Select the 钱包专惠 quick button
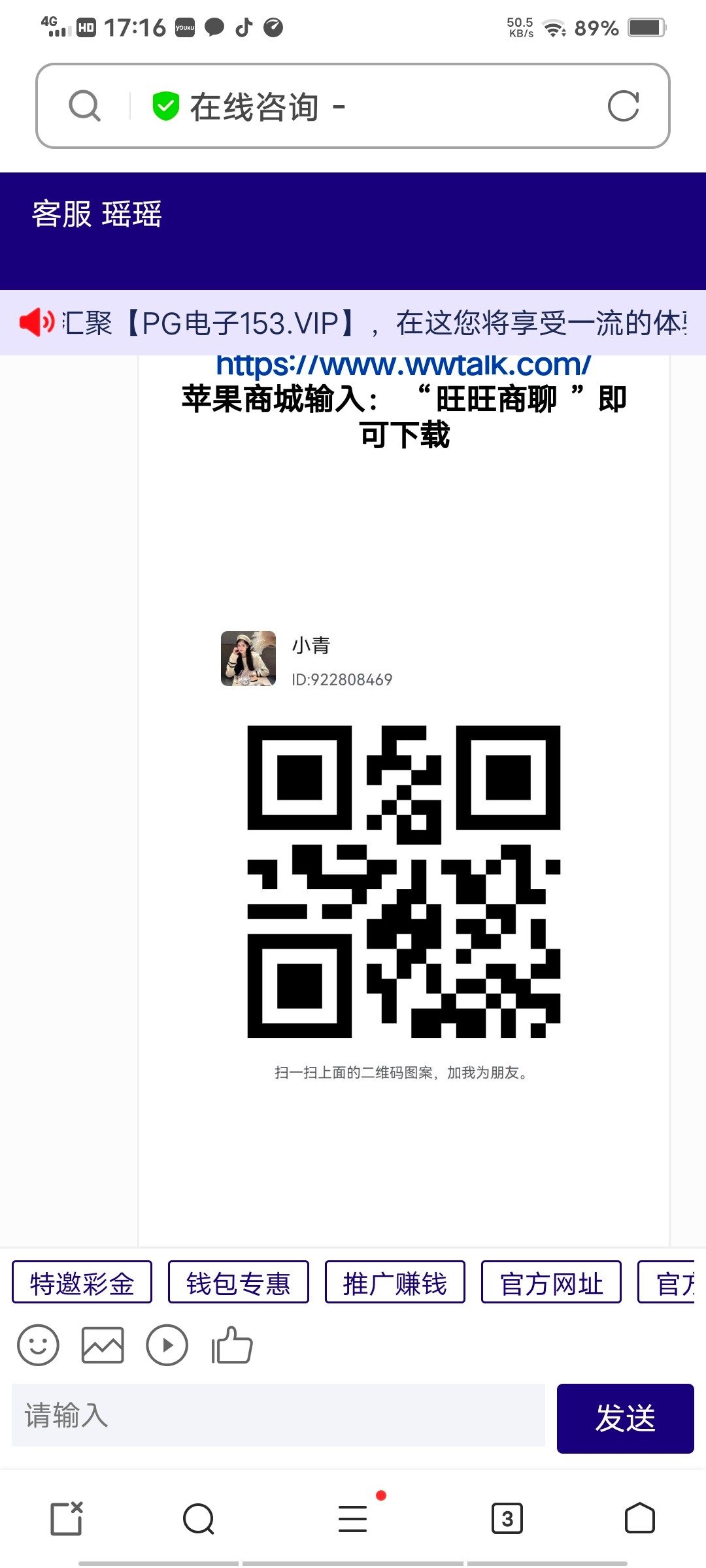 pos(239,1282)
